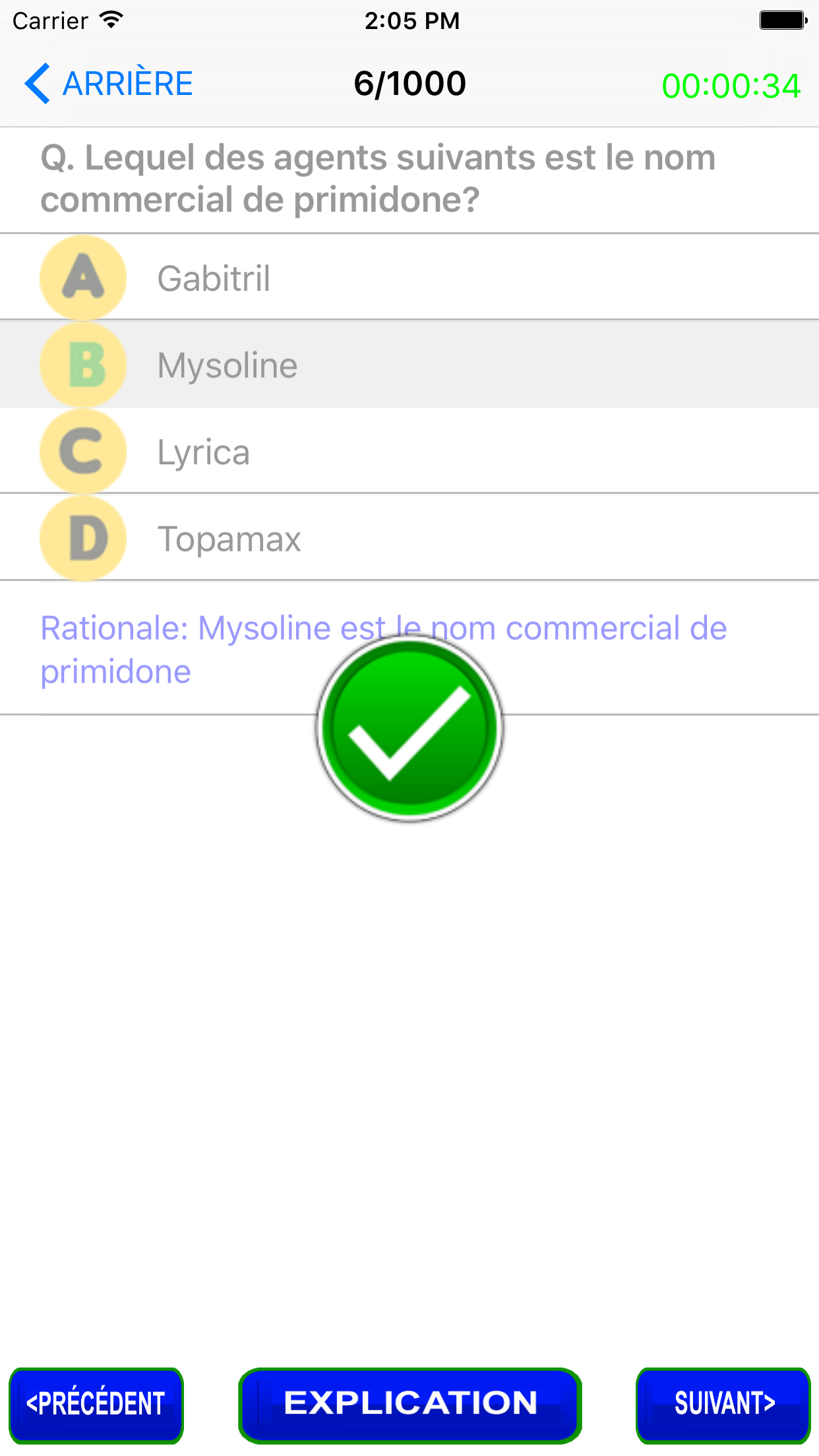819x1456 pixels.
Task: Click the yellow circle icon for option A
Action: [82, 277]
